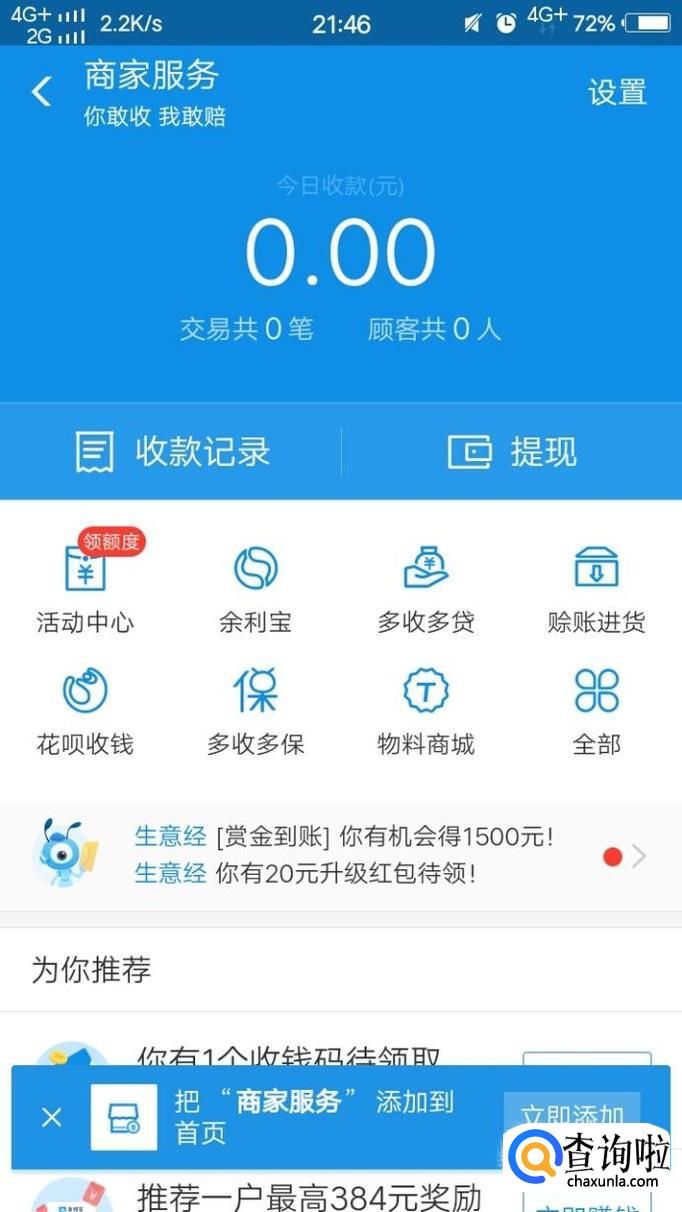Open 收款记录
This screenshot has height=1212, width=682.
pyautogui.click(x=171, y=452)
